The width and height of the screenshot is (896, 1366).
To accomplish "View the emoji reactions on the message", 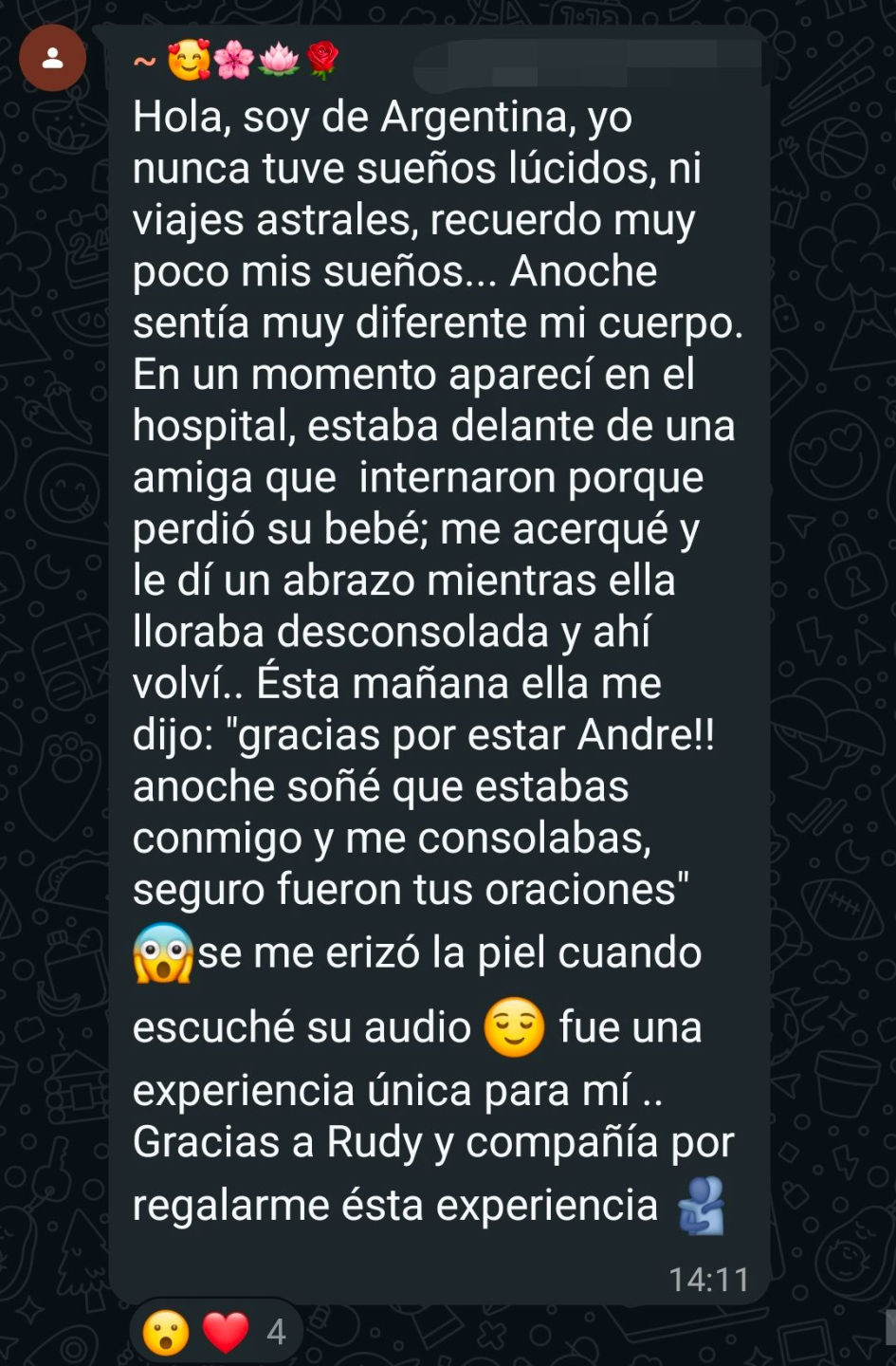I will [214, 1332].
